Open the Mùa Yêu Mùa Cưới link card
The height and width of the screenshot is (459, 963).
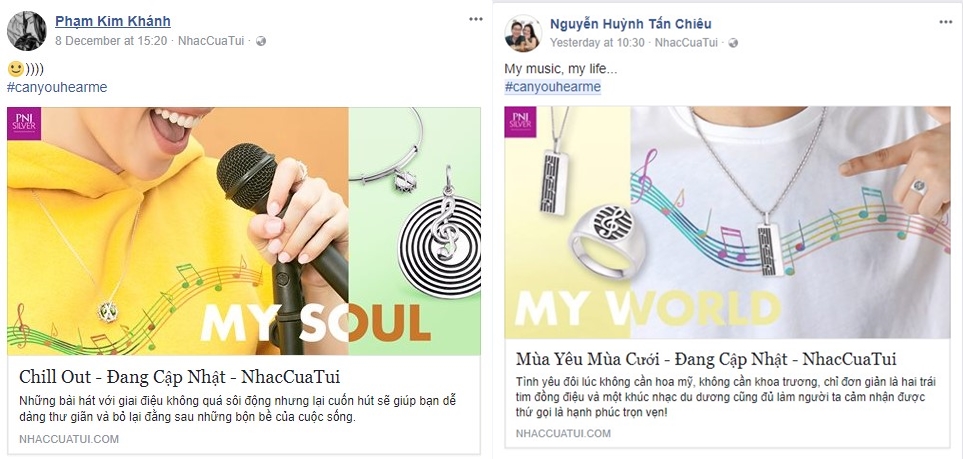(x=705, y=358)
